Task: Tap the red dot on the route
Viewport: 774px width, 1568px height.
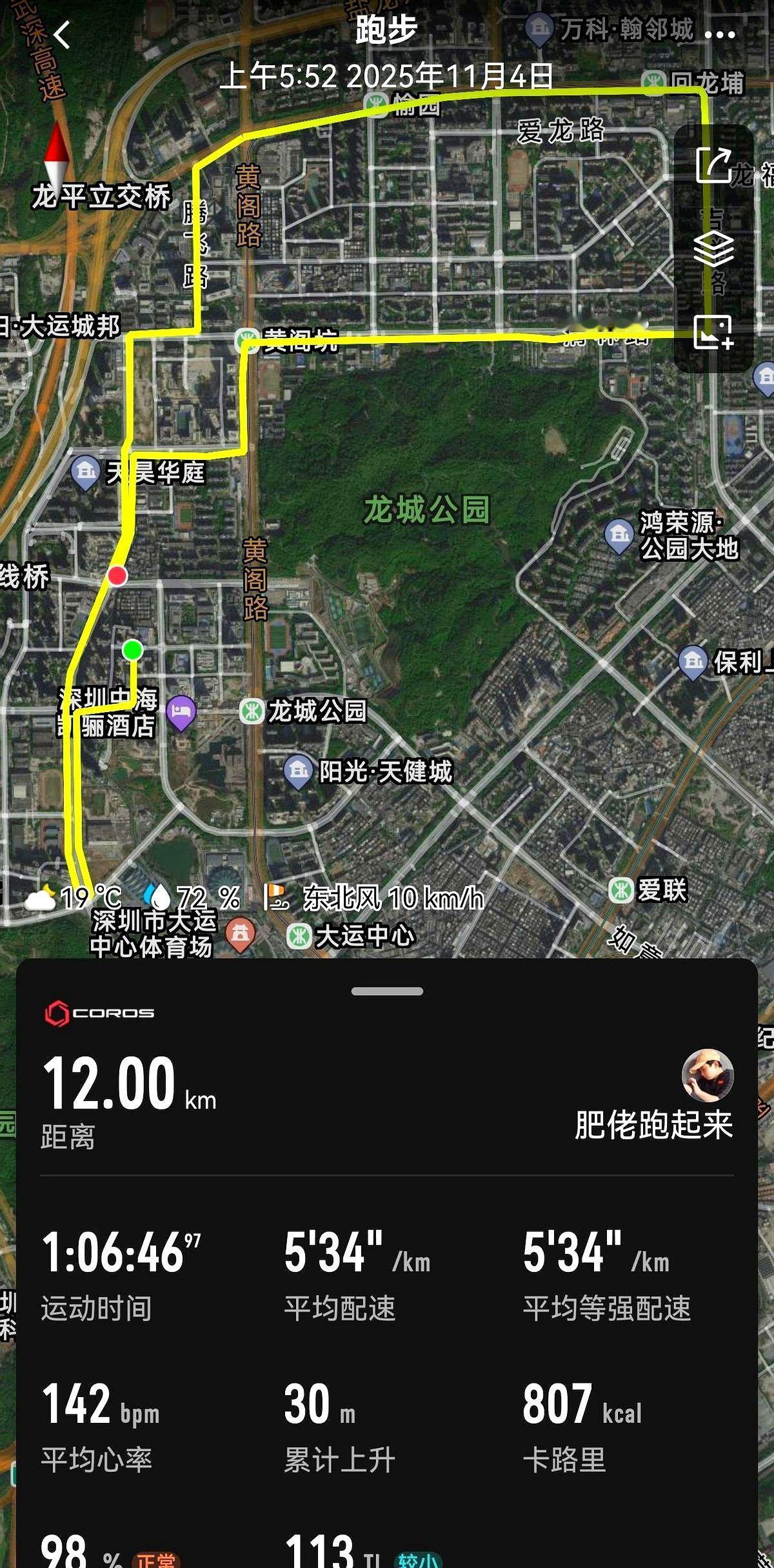Action: [x=116, y=577]
